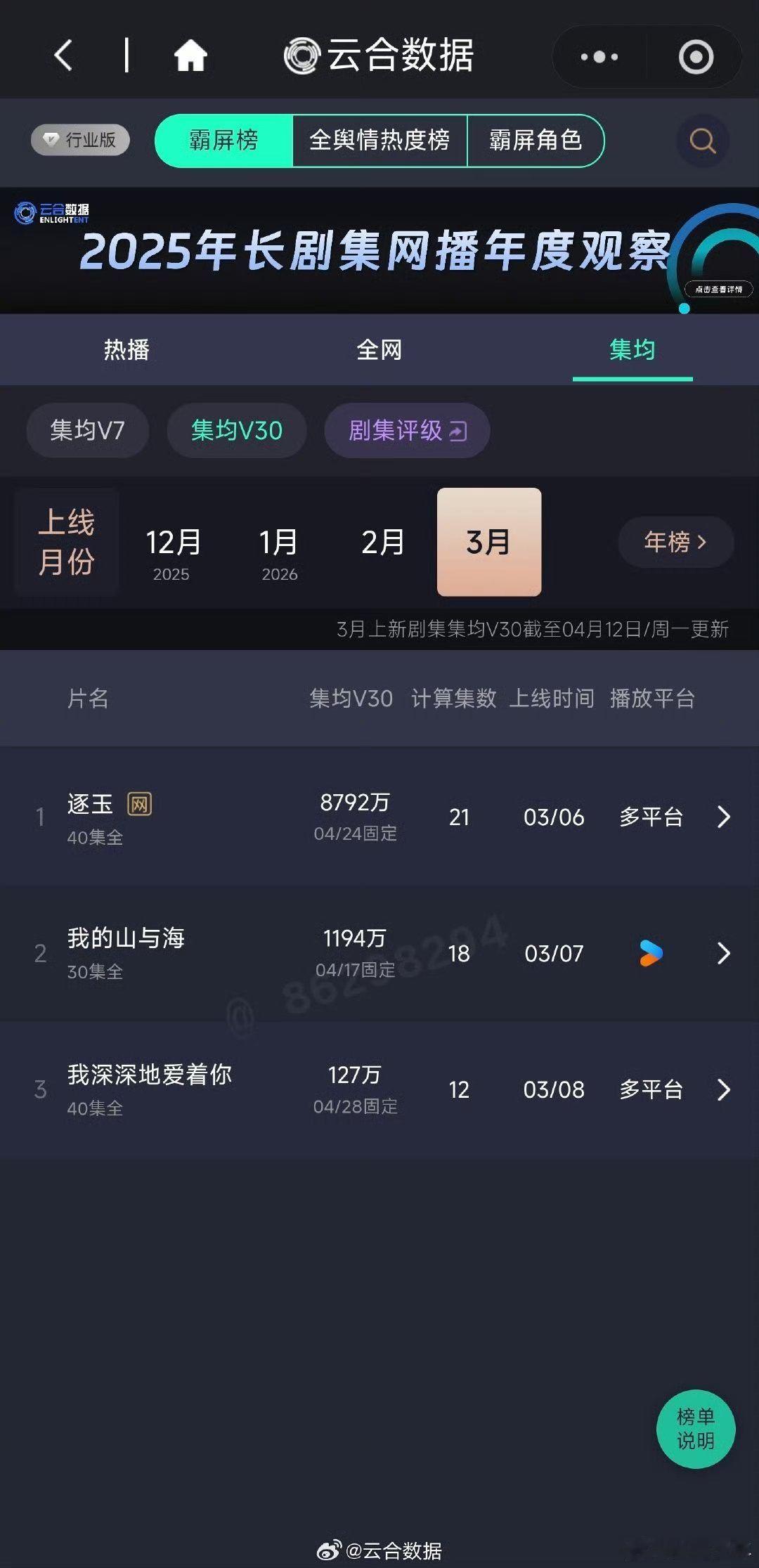This screenshot has height=1568, width=759.
Task: Tap the search magnifier icon
Action: pos(701,141)
